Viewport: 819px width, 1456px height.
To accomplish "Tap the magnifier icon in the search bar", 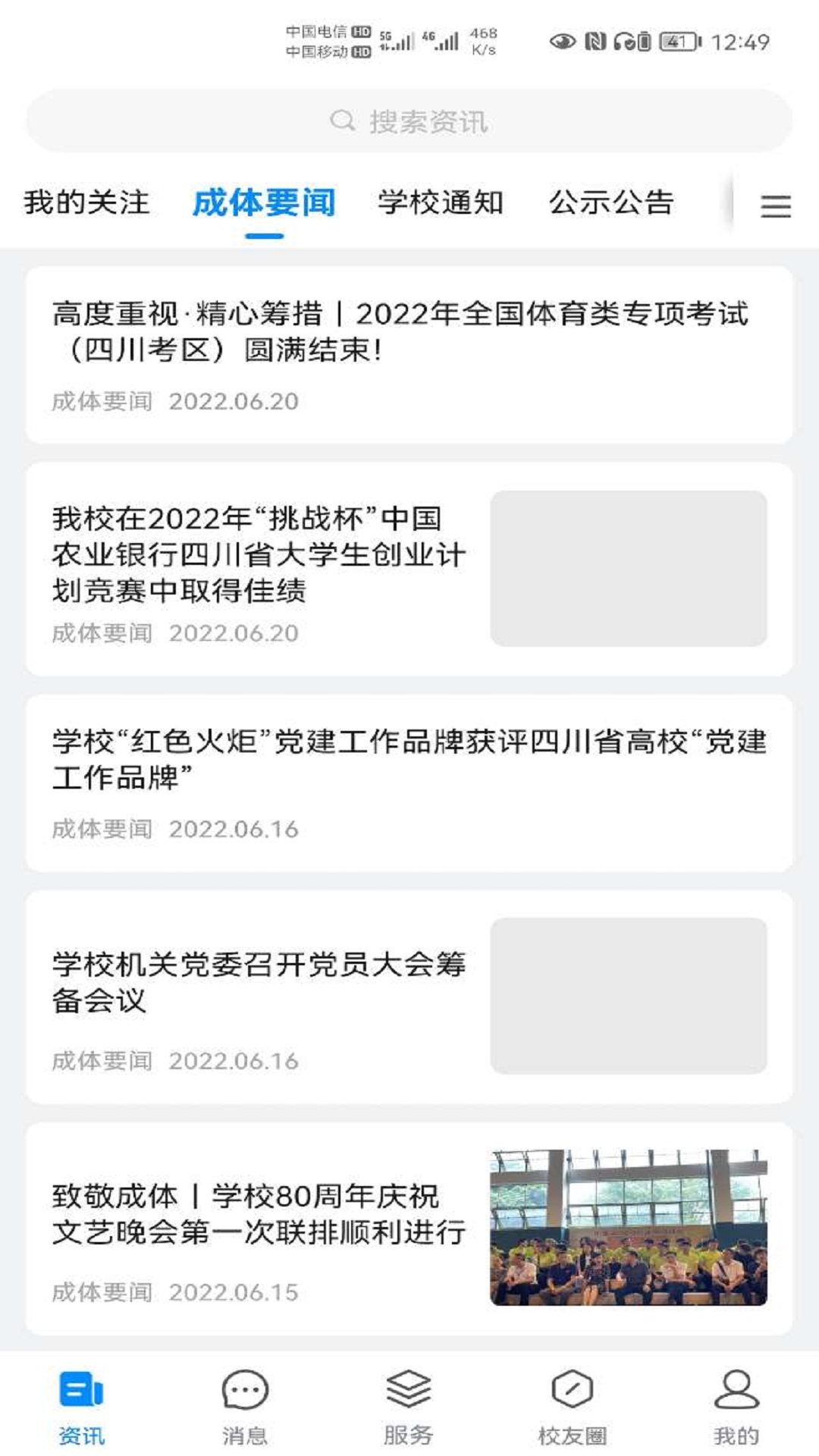I will 340,121.
